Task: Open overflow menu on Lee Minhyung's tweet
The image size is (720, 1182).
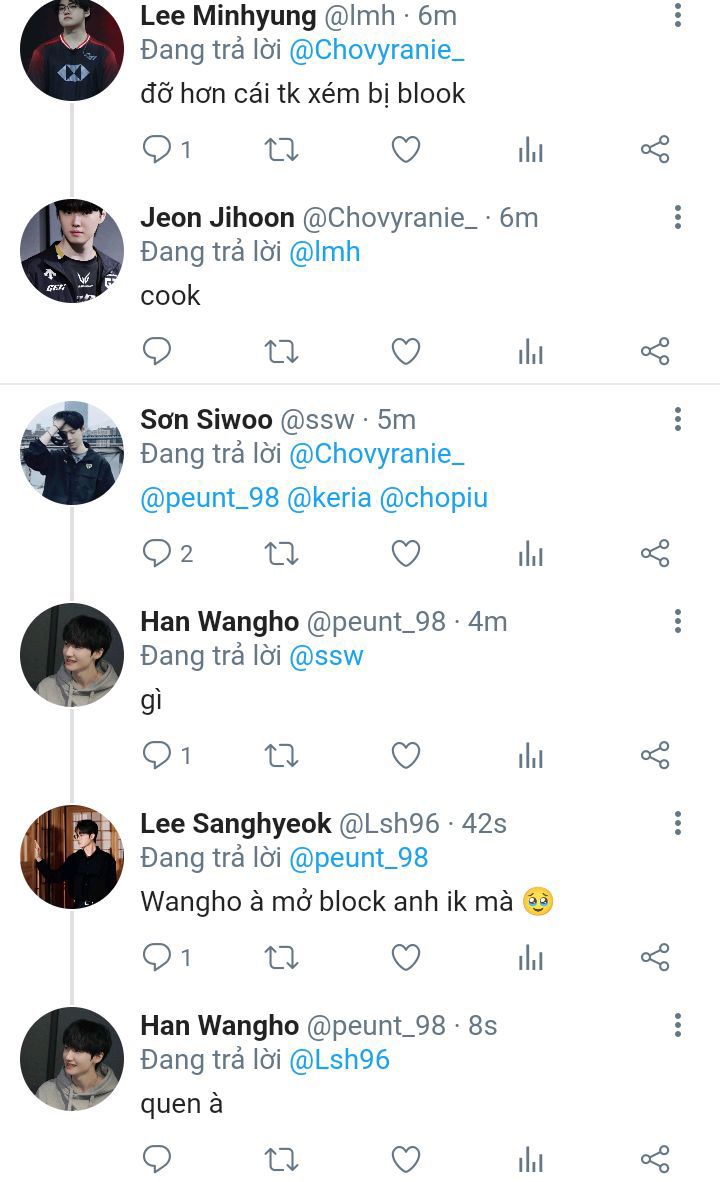Action: (x=678, y=15)
